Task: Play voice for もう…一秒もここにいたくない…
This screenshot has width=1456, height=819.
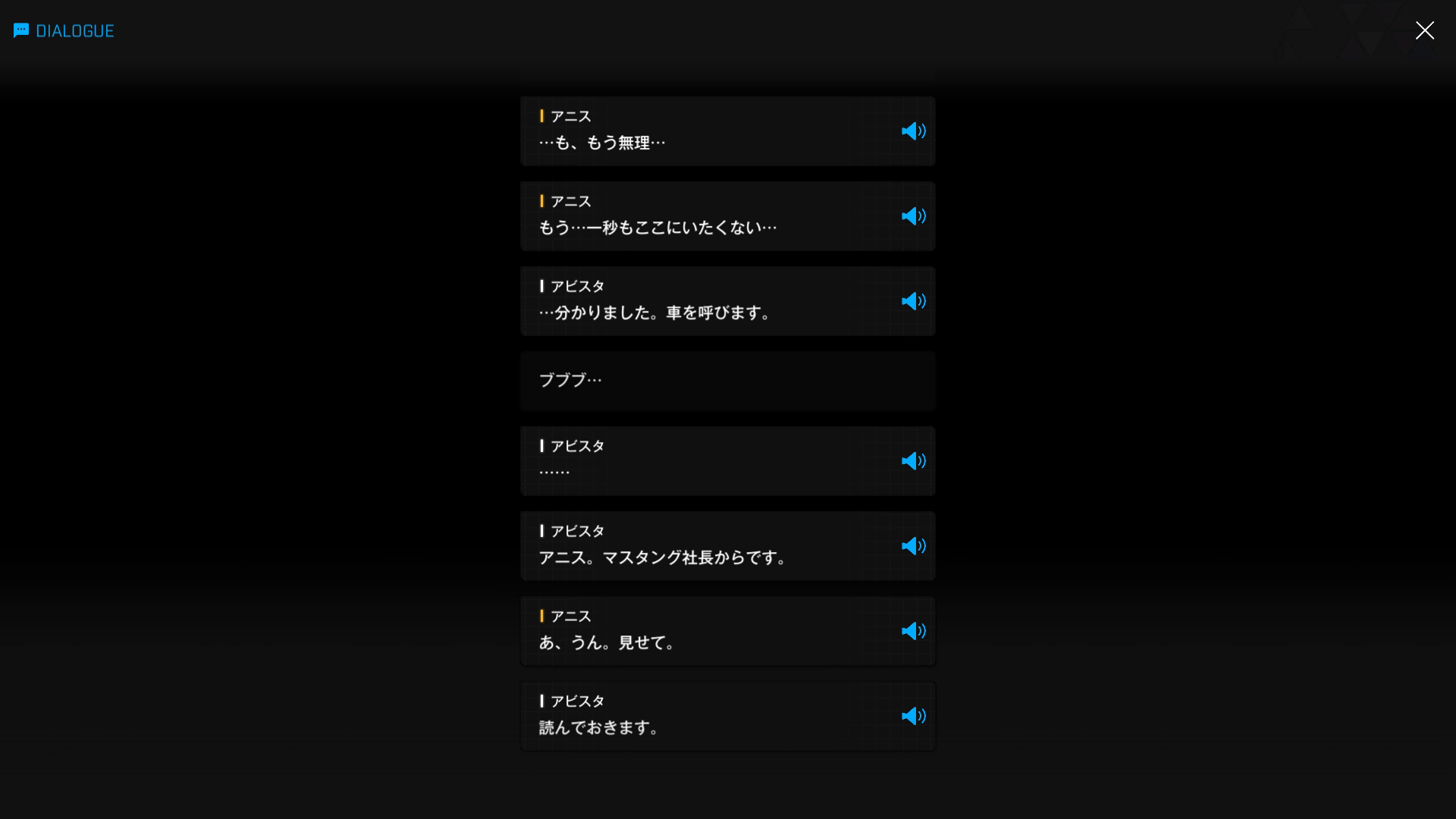Action: [x=913, y=216]
